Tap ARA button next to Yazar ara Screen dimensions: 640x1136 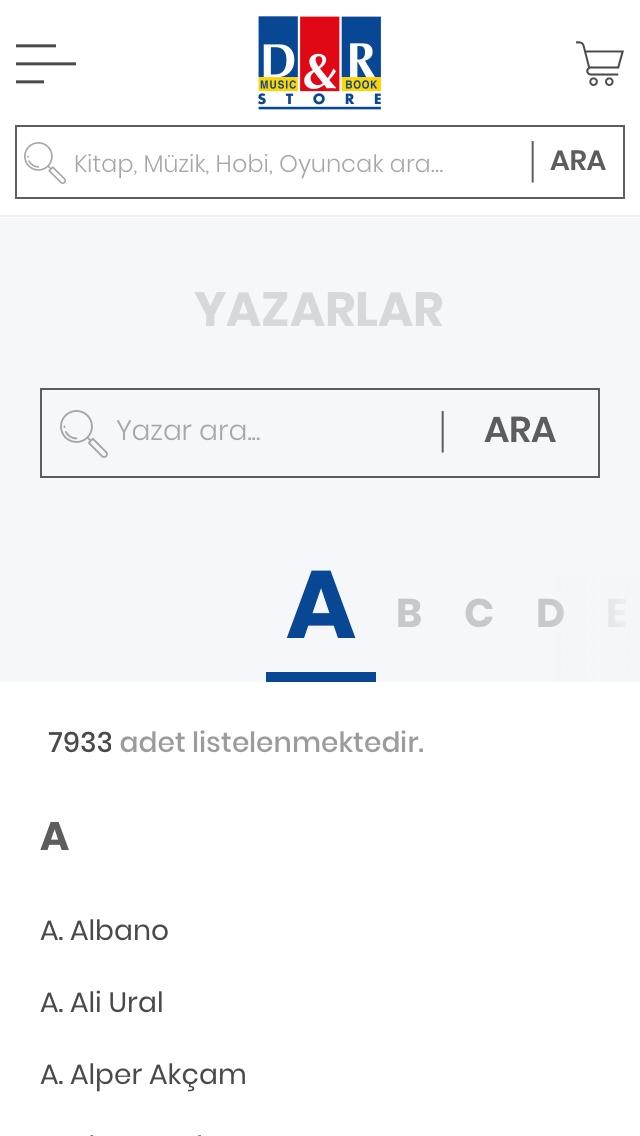tap(520, 431)
